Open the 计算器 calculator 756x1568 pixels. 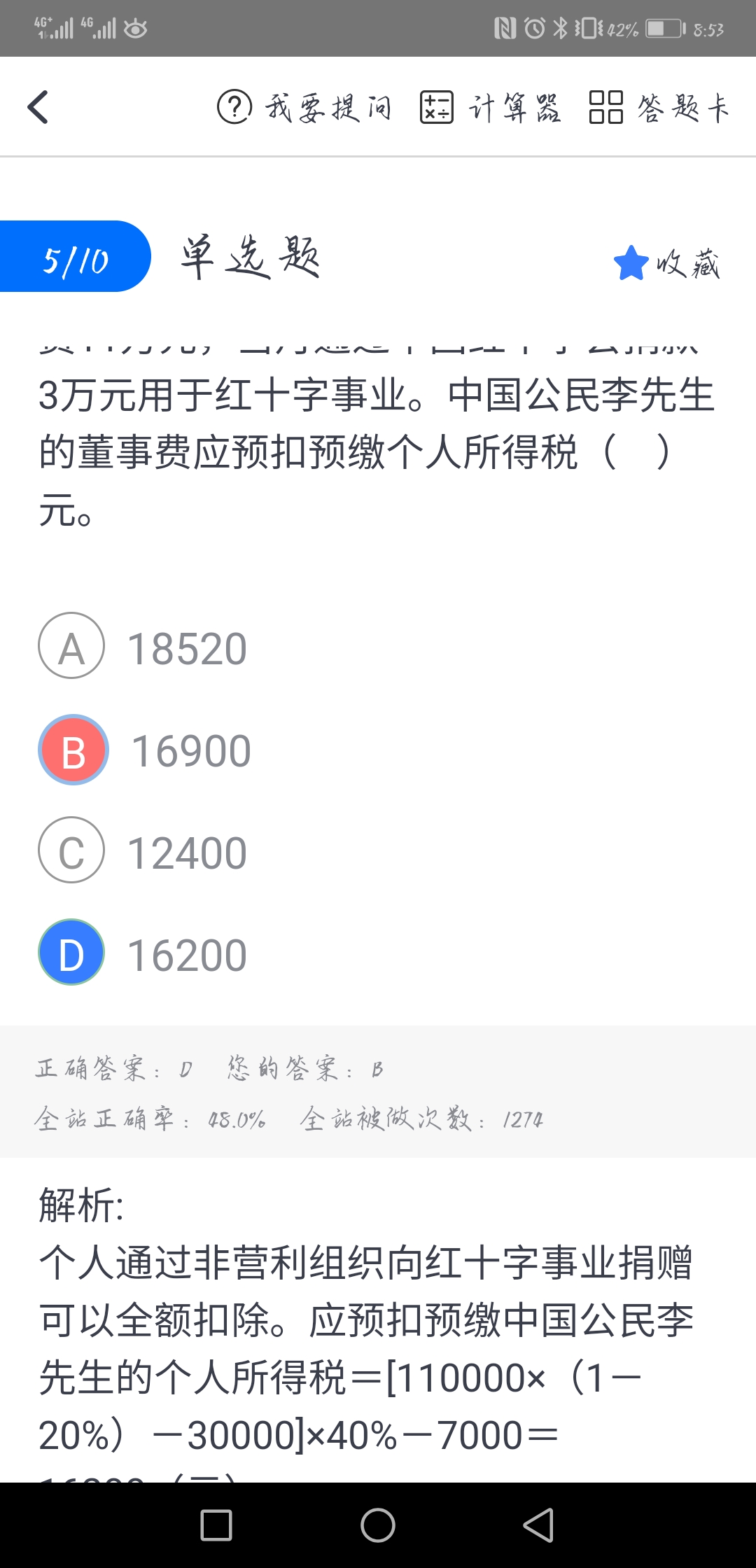pyautogui.click(x=490, y=108)
